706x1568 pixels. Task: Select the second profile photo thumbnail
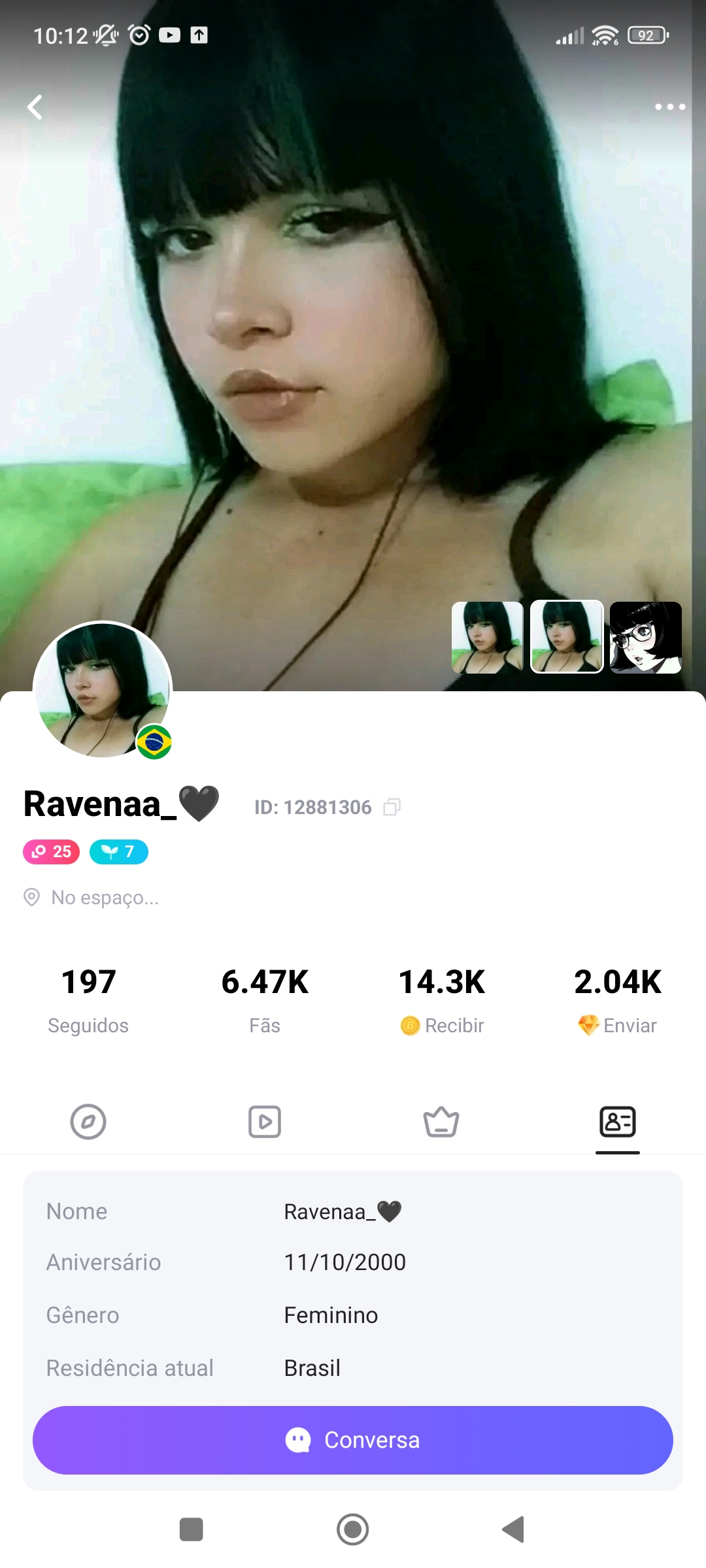[567, 638]
